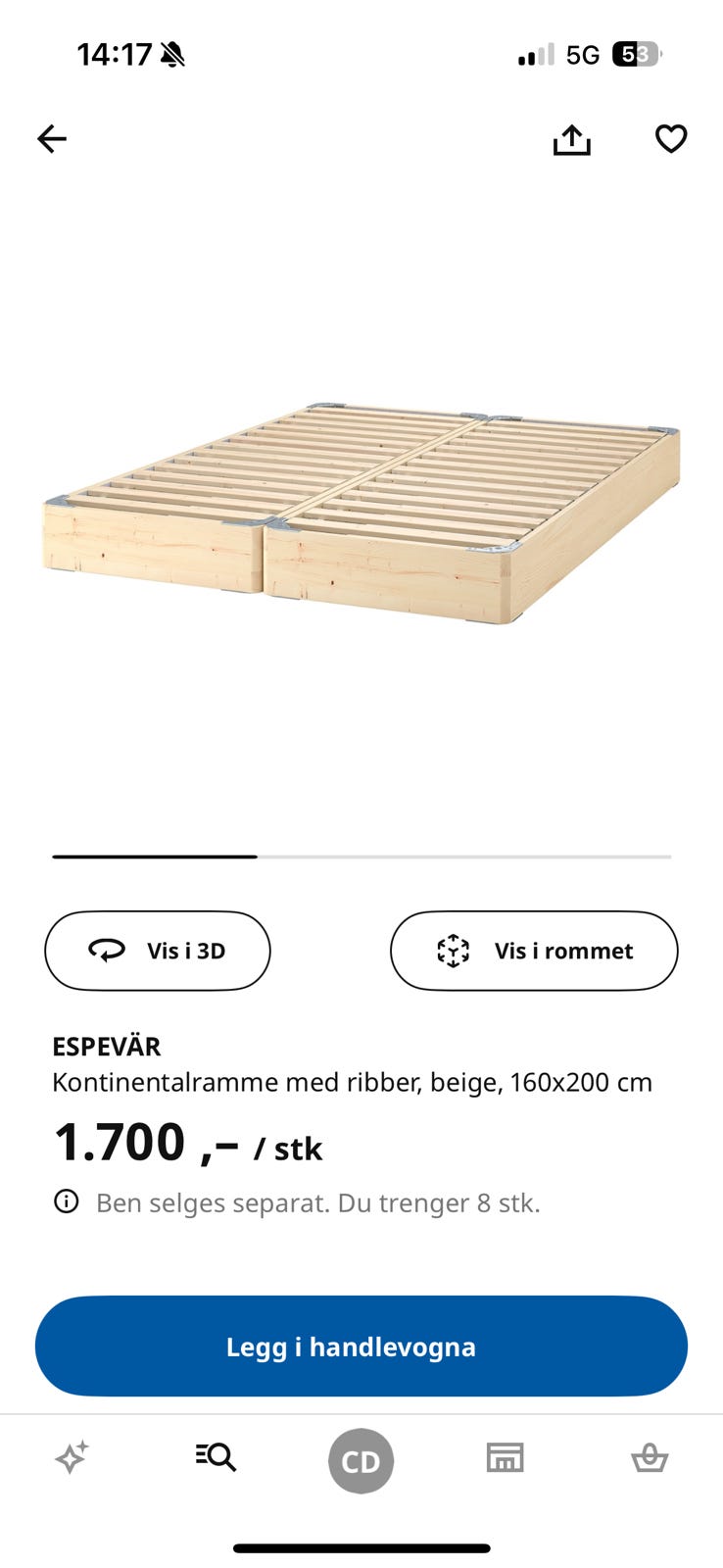Open the shopping basket icon in bottom bar
Viewport: 723px width, 1568px height.
click(651, 1457)
